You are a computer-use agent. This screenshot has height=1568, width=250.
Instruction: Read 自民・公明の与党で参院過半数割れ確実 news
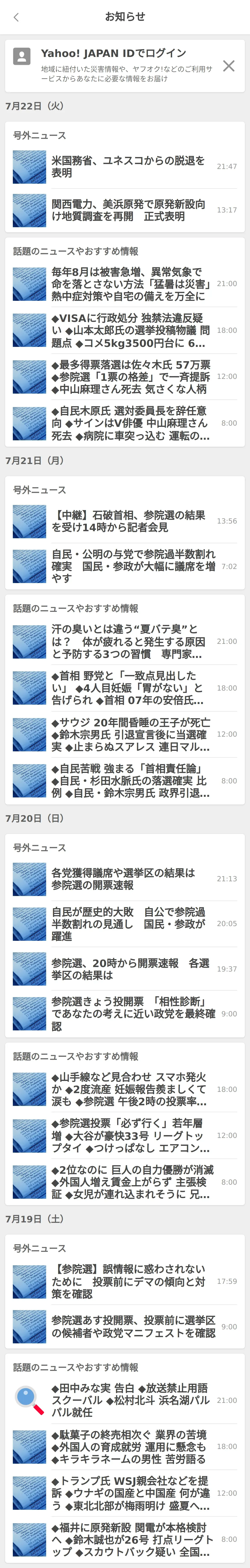(128, 566)
